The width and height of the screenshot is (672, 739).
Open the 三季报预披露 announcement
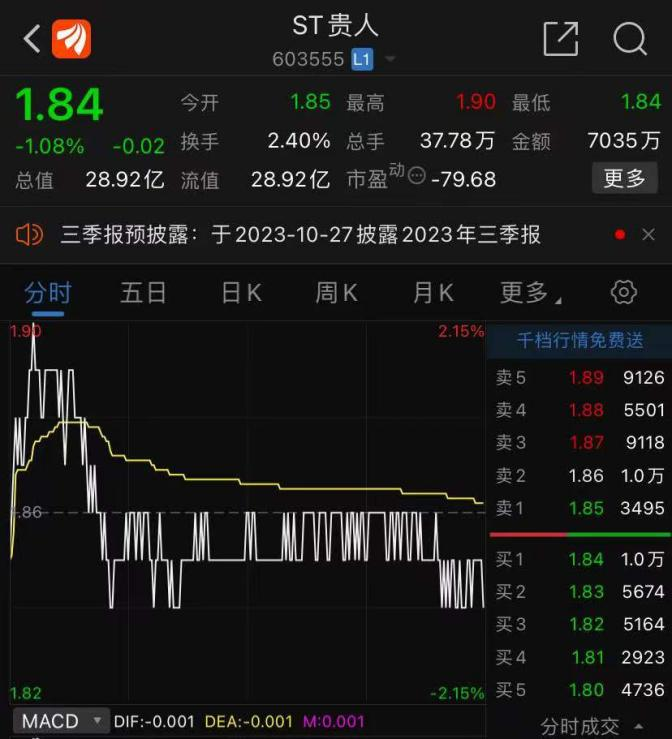pos(300,235)
